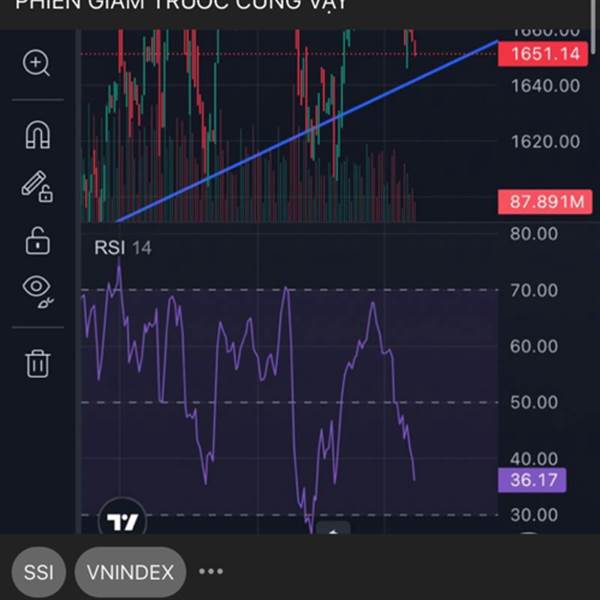The image size is (600, 600).
Task: Select the VNINDEX ticker chip
Action: coord(130,573)
